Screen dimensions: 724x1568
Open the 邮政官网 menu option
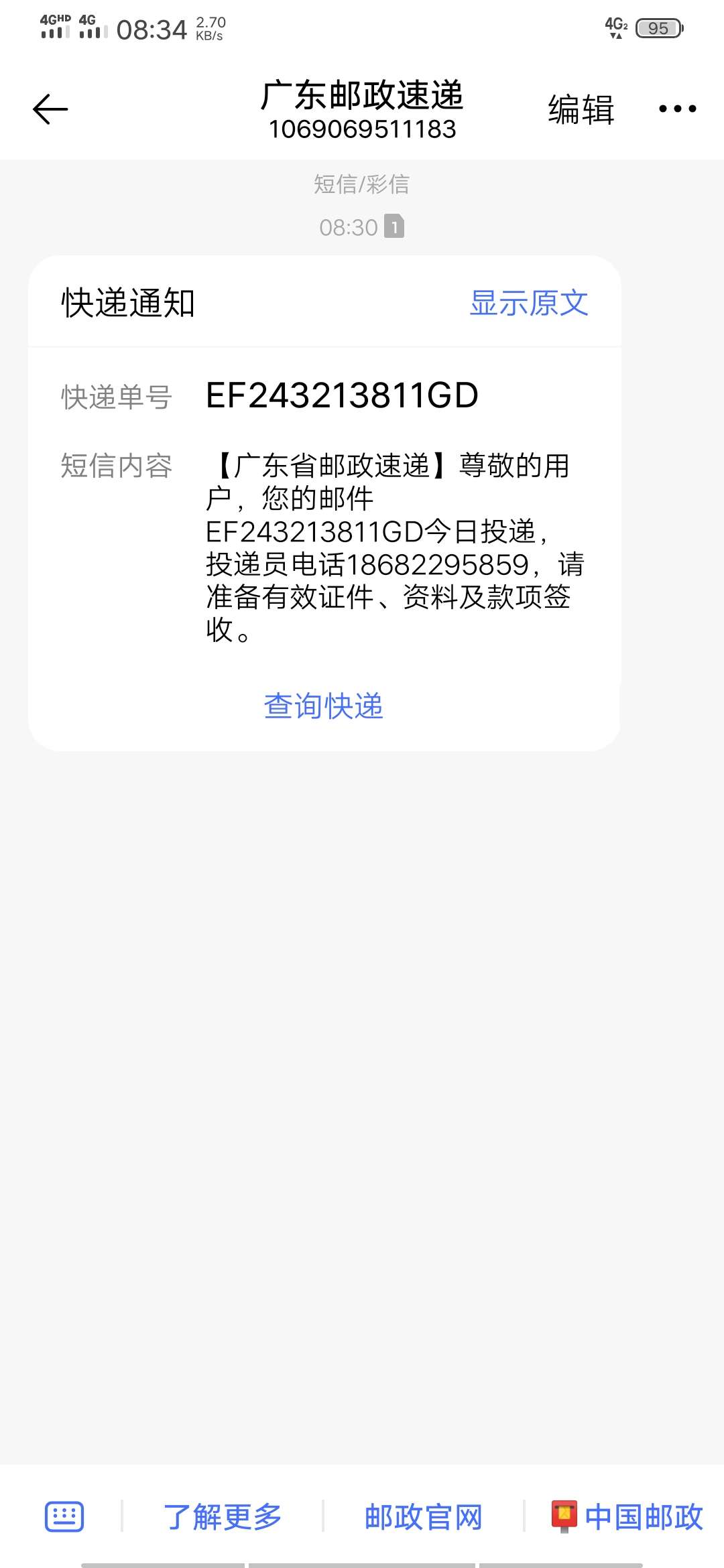424,1516
